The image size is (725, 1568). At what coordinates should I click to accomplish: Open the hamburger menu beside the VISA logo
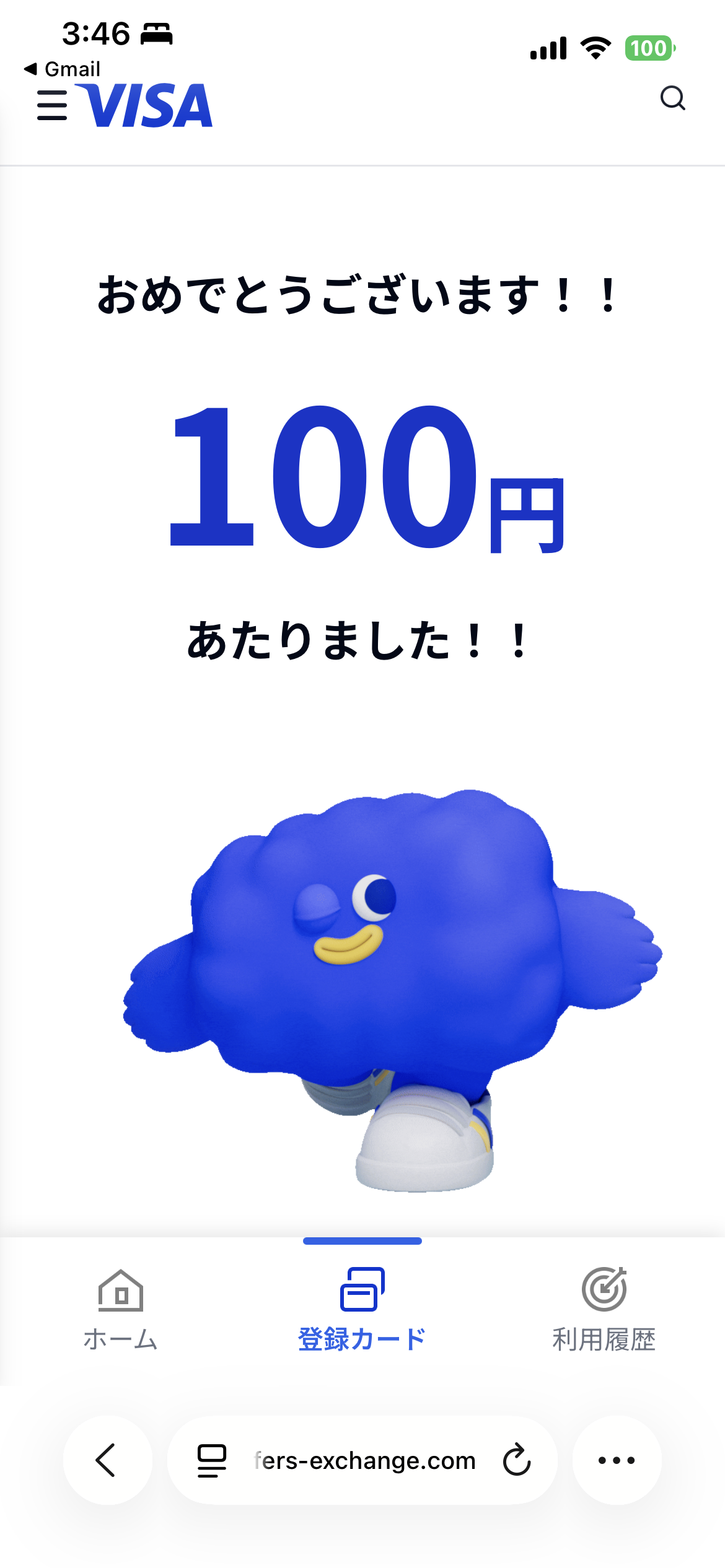[52, 105]
